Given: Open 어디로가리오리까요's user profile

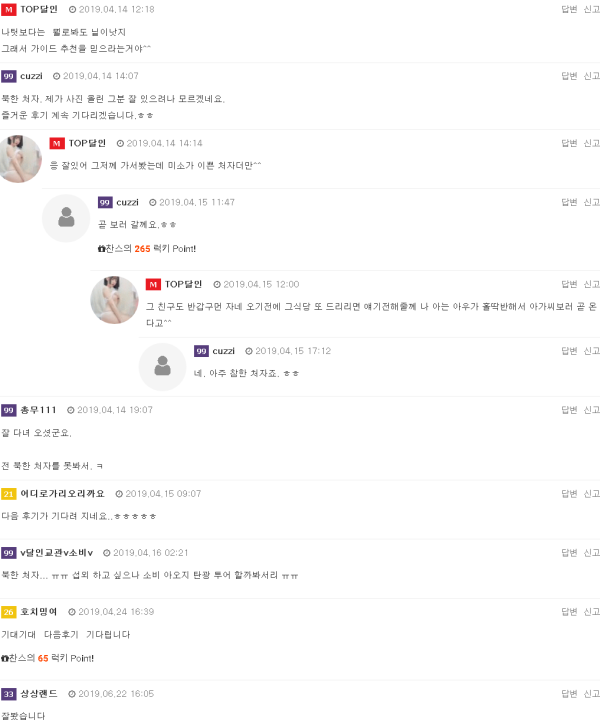Looking at the screenshot, I should (x=61, y=493).
